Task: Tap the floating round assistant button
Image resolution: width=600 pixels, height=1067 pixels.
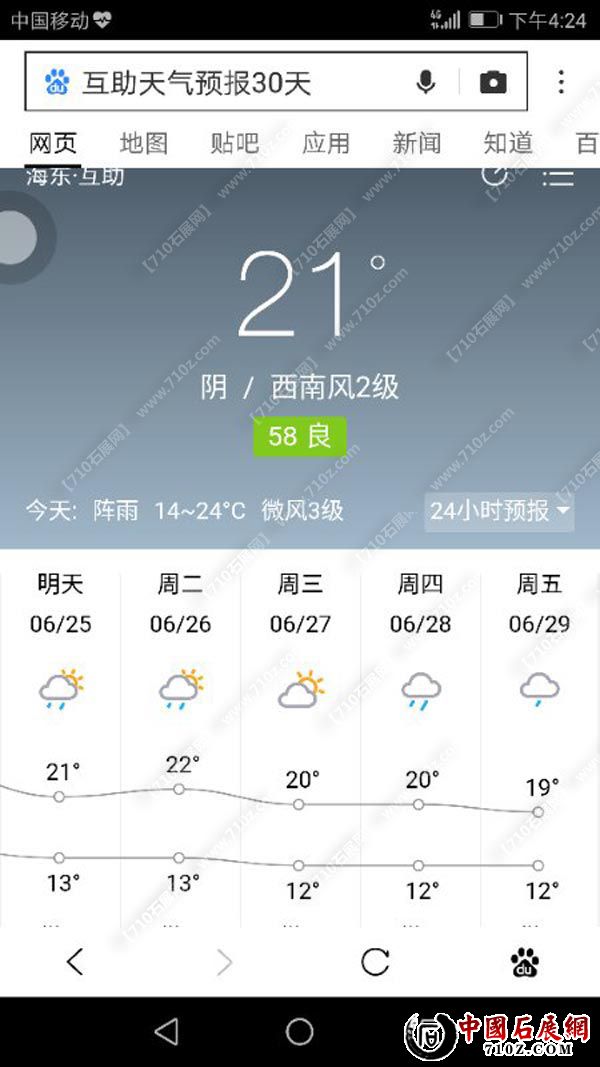Action: (x=17, y=238)
